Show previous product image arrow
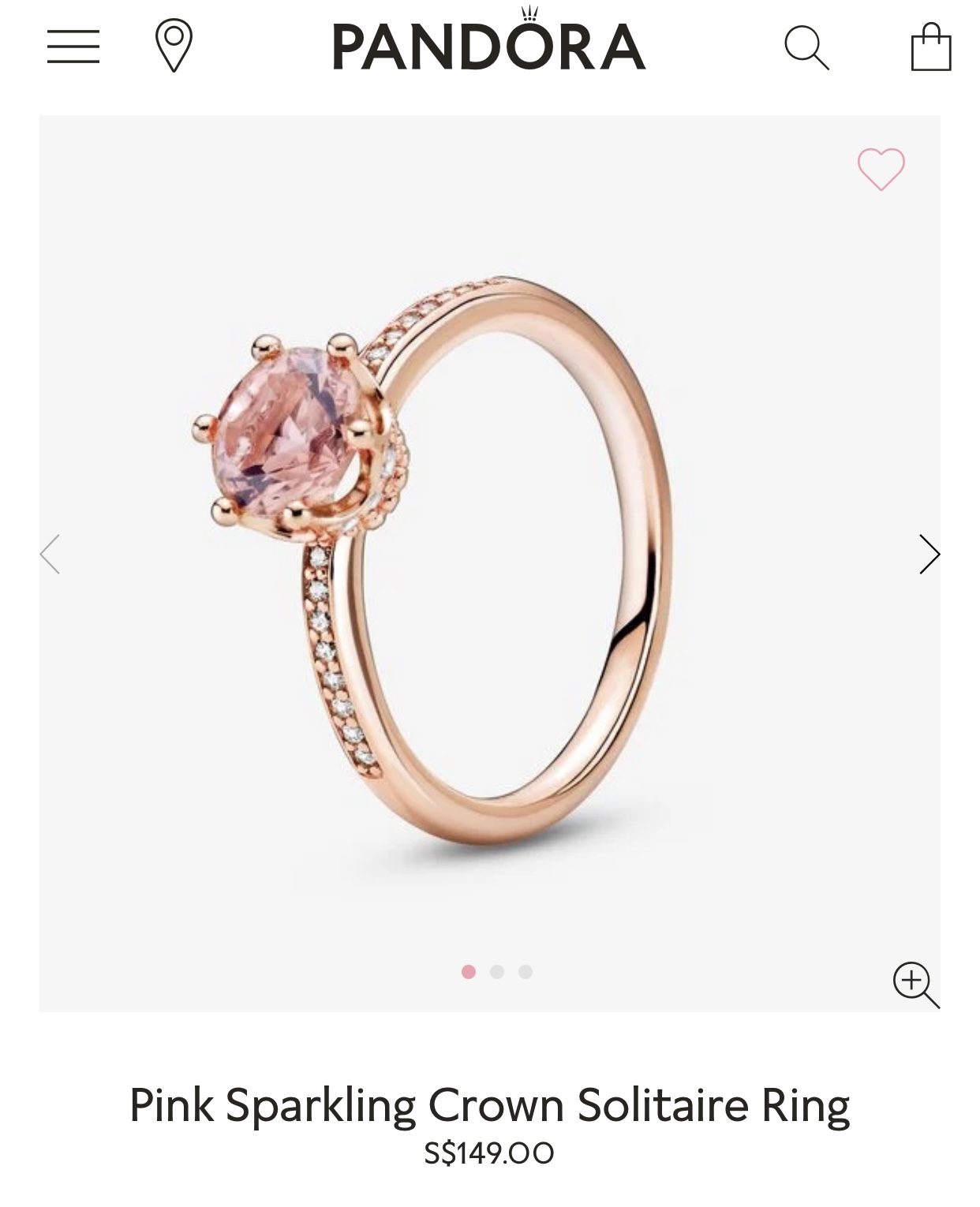The height and width of the screenshot is (1207, 980). (x=50, y=555)
